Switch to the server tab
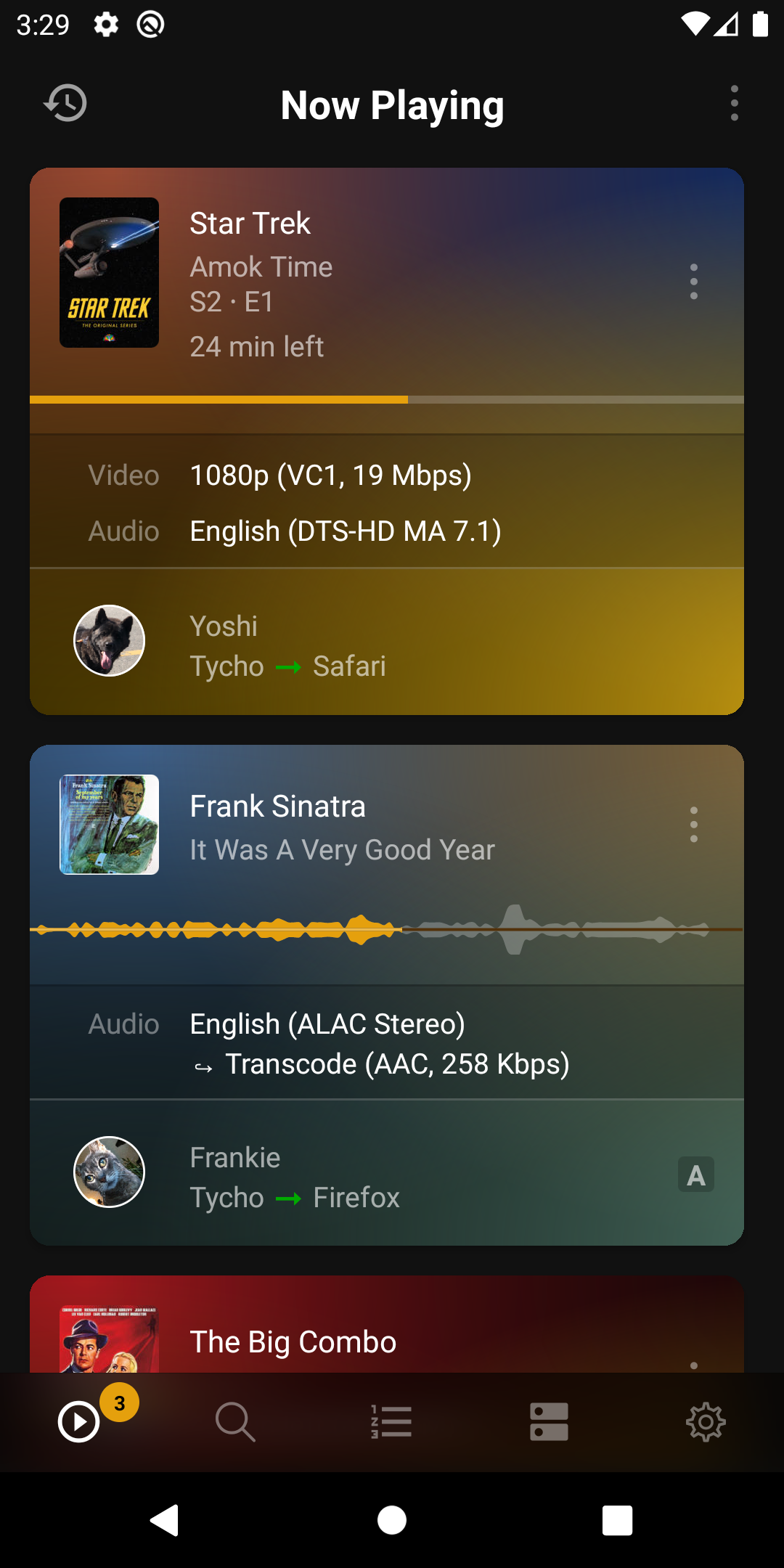Screen dimensions: 784x1568 (x=549, y=1421)
